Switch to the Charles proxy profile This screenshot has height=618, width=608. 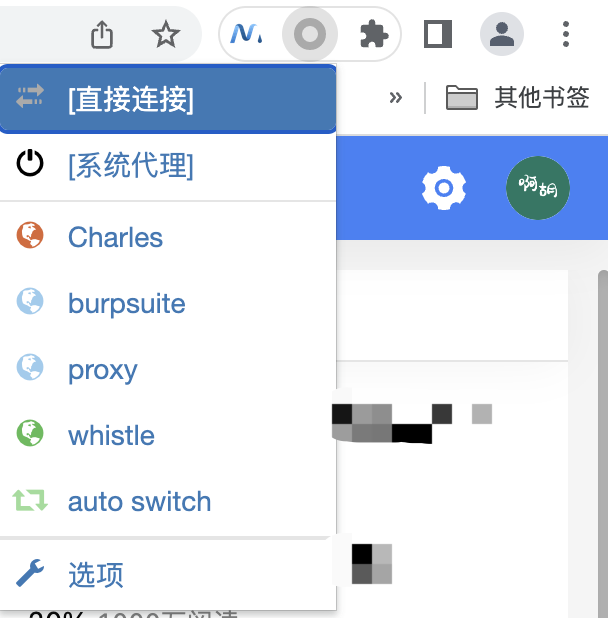(x=168, y=237)
